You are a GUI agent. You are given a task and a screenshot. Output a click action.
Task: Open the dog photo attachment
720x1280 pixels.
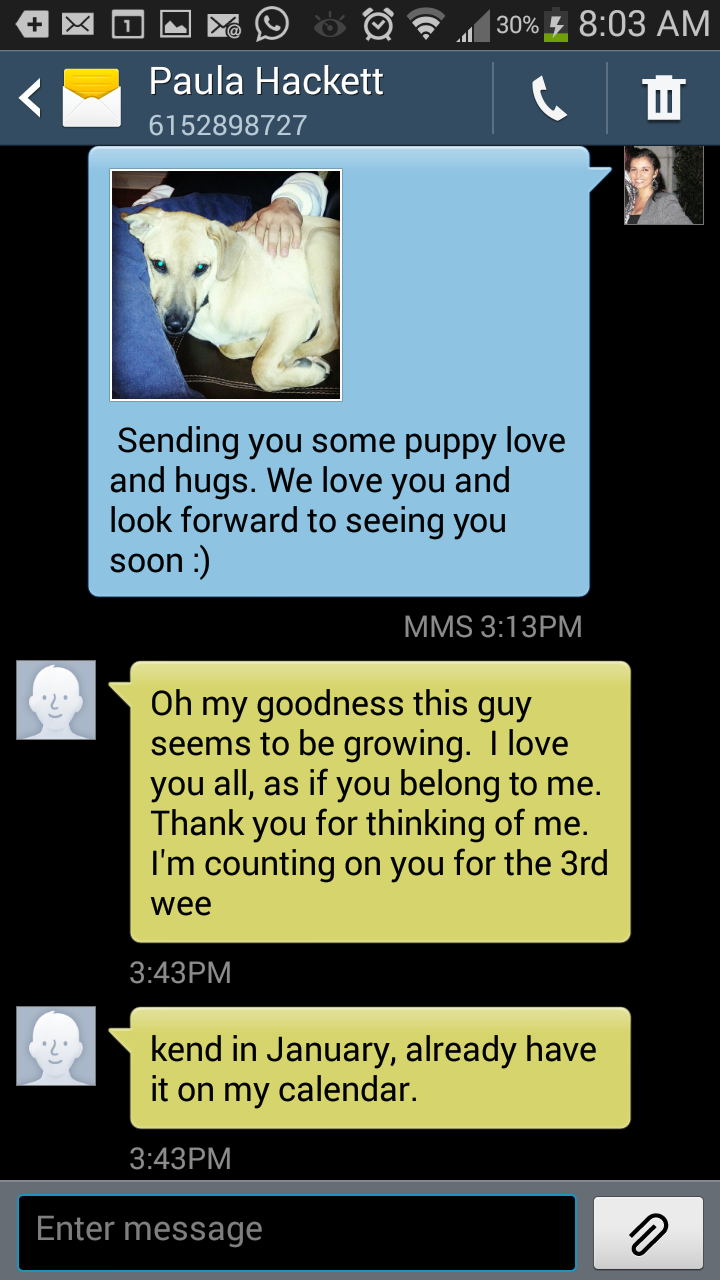(226, 285)
